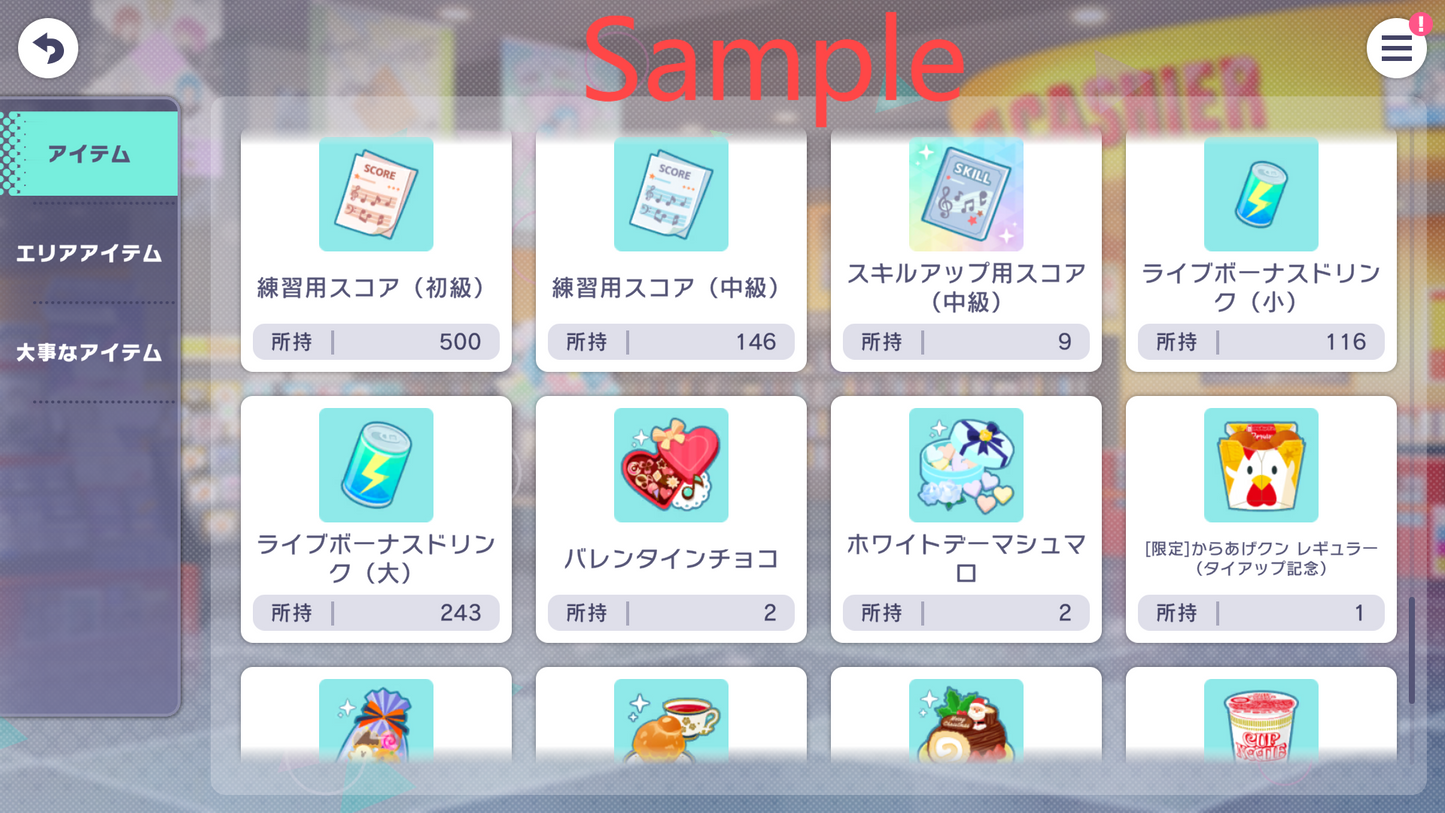
Task: Select the スキルアップ用スコア（中級） item
Action: point(966,250)
